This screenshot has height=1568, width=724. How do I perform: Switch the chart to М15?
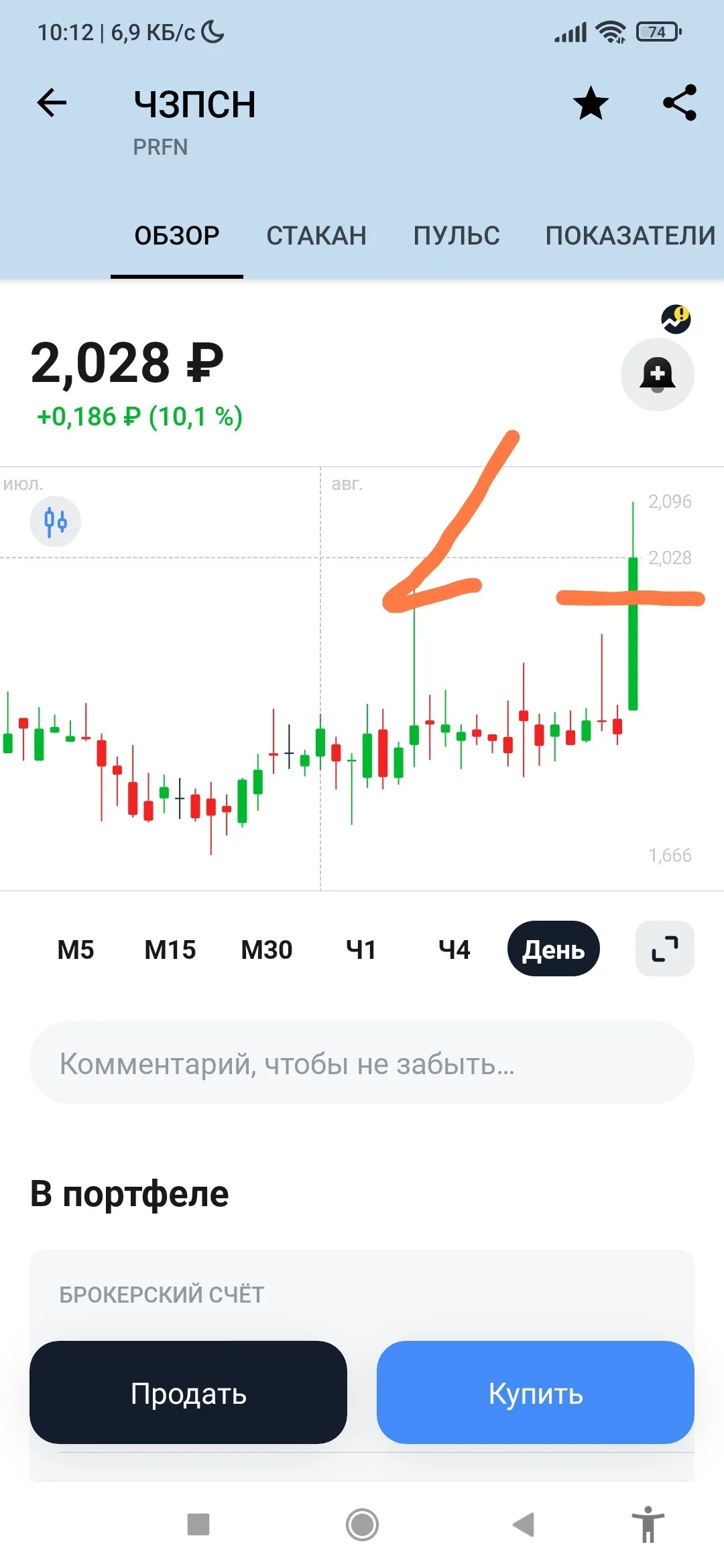pyautogui.click(x=170, y=950)
